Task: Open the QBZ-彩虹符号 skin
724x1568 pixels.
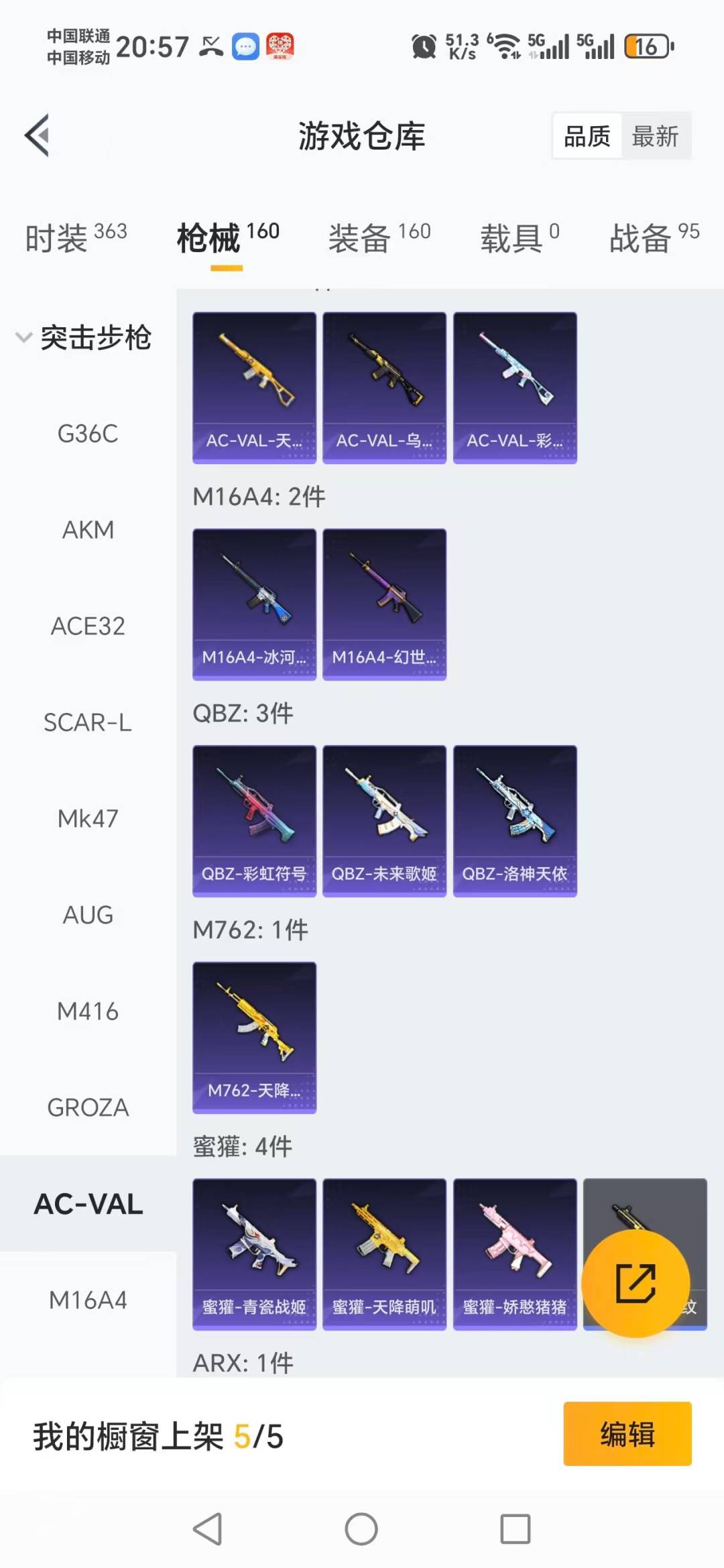Action: coord(254,820)
